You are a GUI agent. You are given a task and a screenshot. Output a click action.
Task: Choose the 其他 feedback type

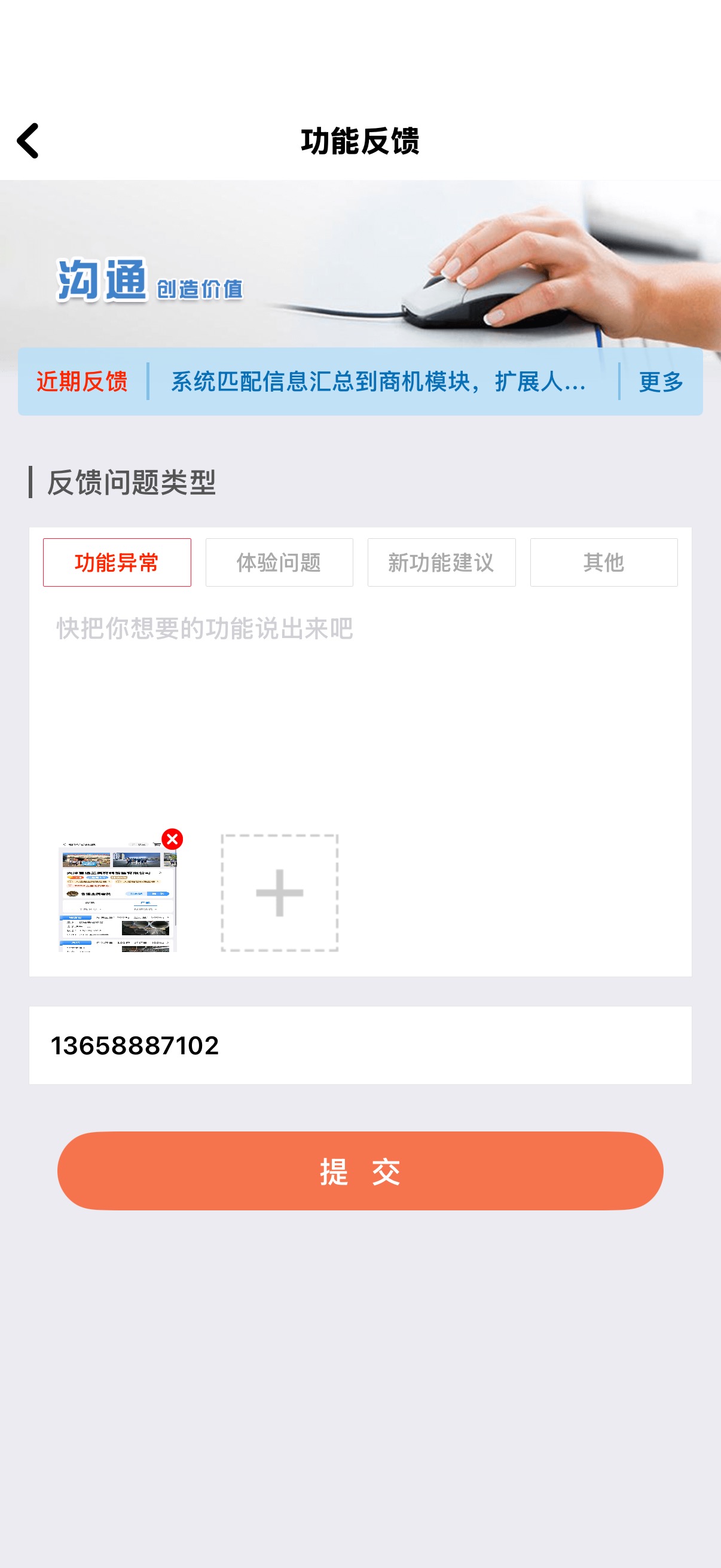coord(604,562)
